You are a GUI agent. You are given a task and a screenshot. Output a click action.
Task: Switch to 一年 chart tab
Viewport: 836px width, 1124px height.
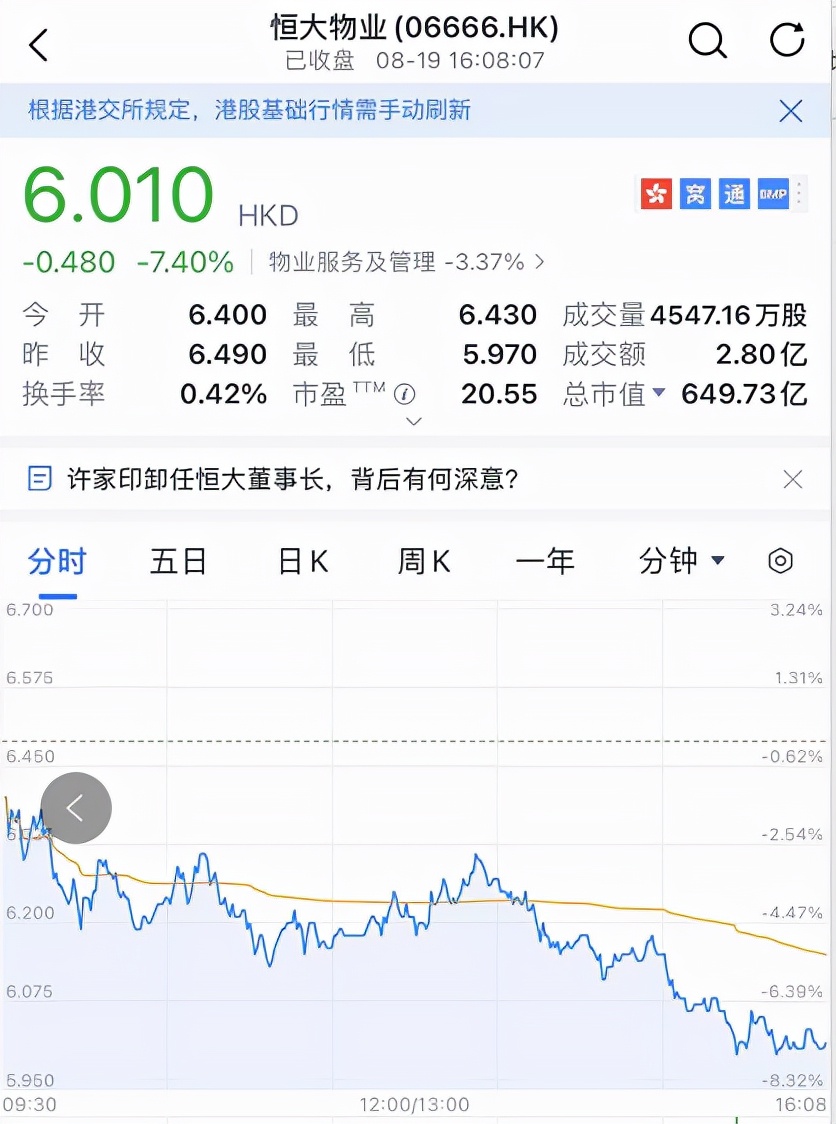[545, 562]
